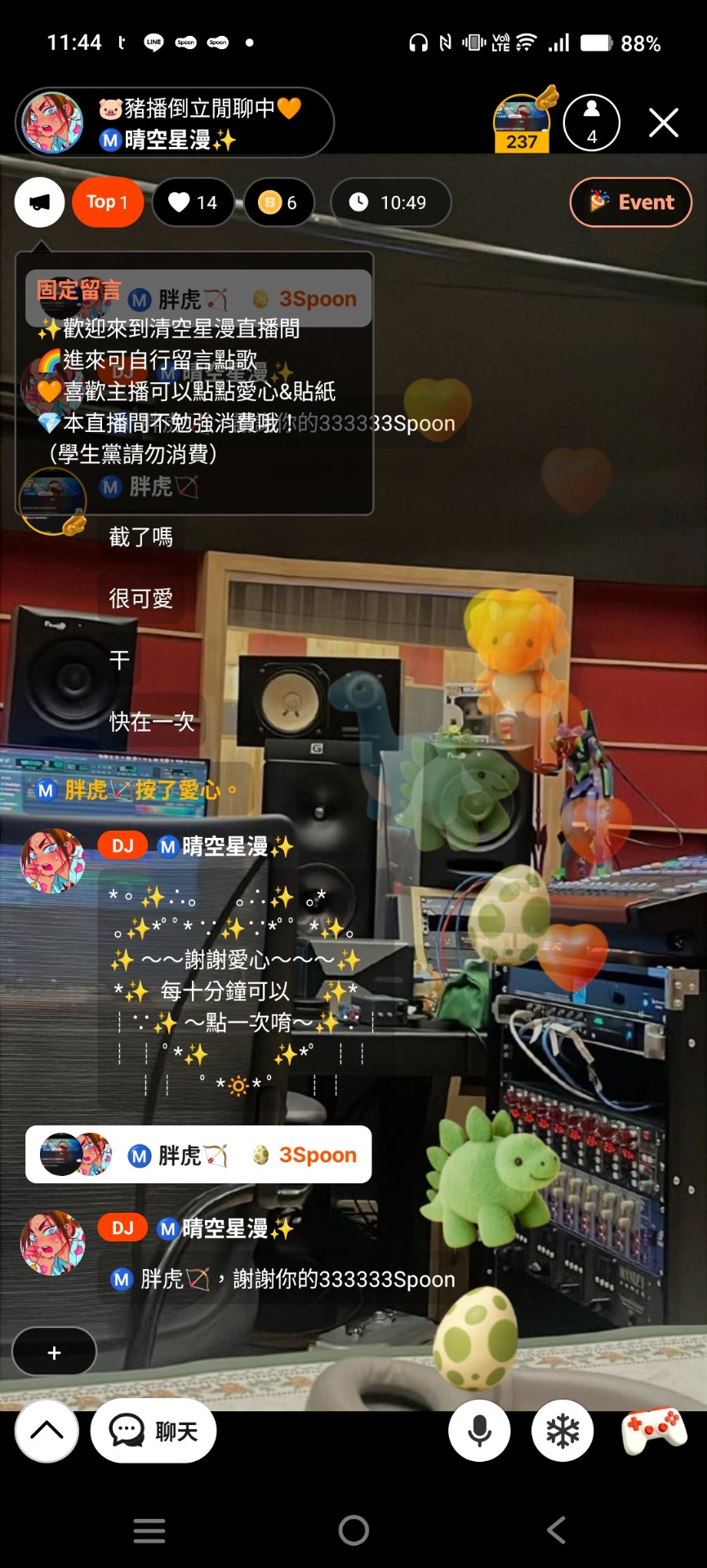Open the Top 1 ranking chip
This screenshot has width=707, height=1568.
pyautogui.click(x=107, y=203)
